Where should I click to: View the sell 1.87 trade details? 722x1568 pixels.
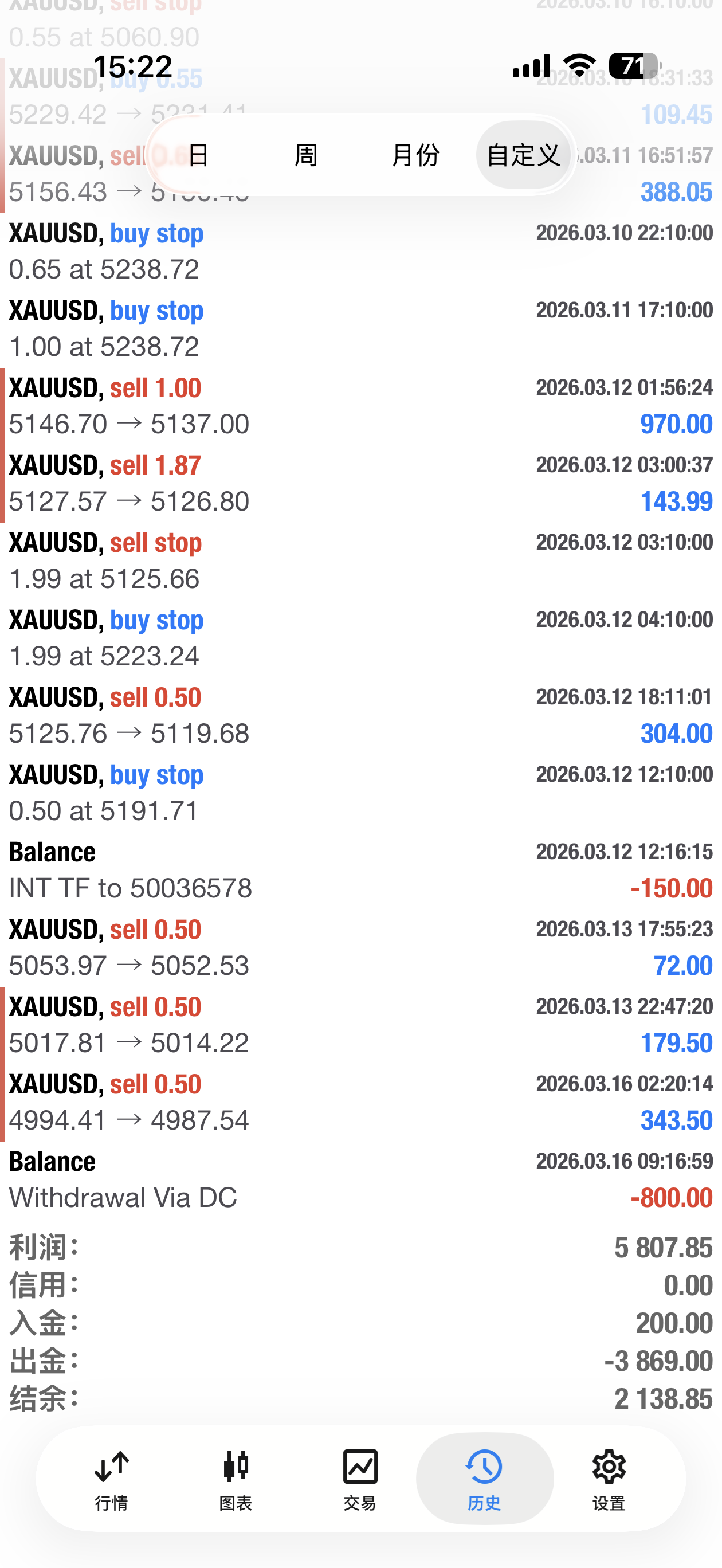coord(360,483)
